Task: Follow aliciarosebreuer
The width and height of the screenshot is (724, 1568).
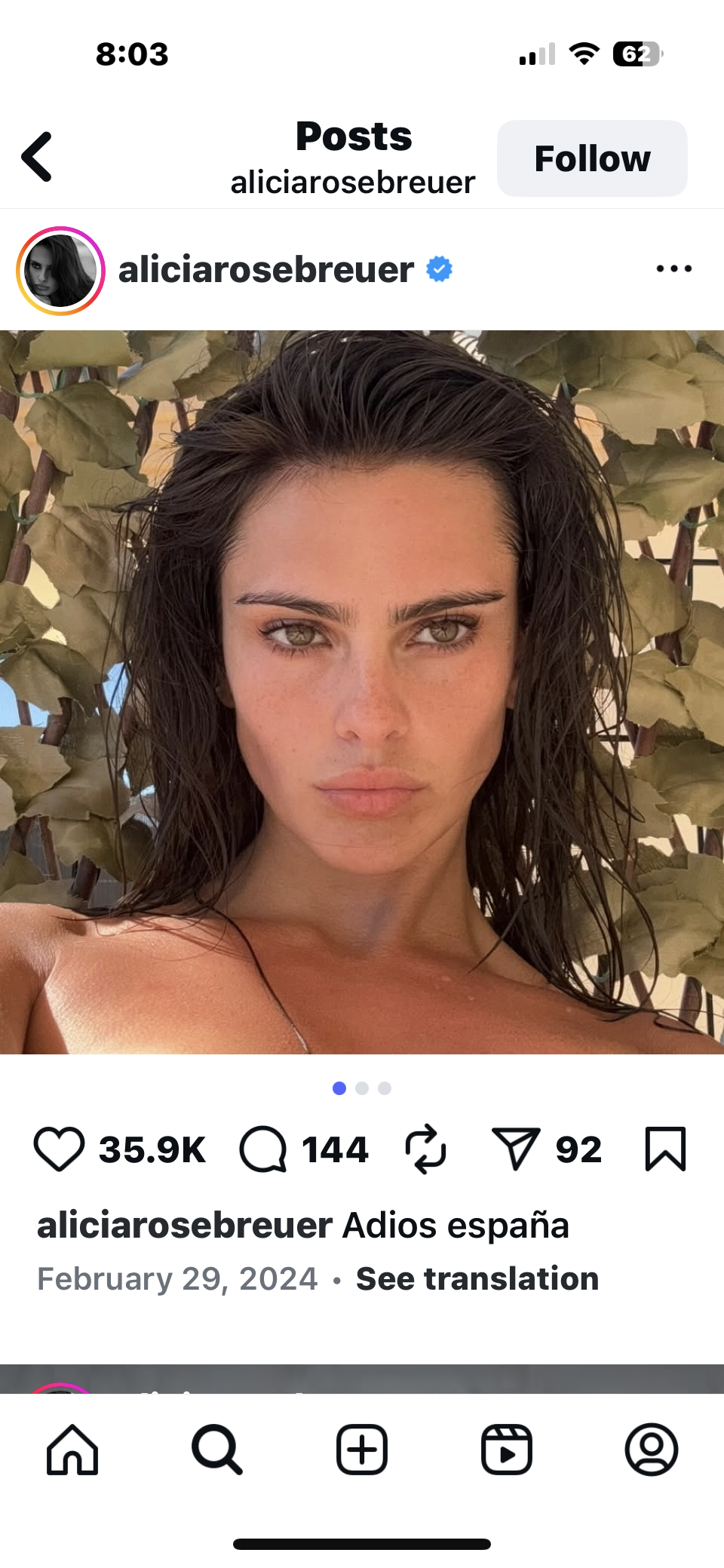Action: pos(592,158)
